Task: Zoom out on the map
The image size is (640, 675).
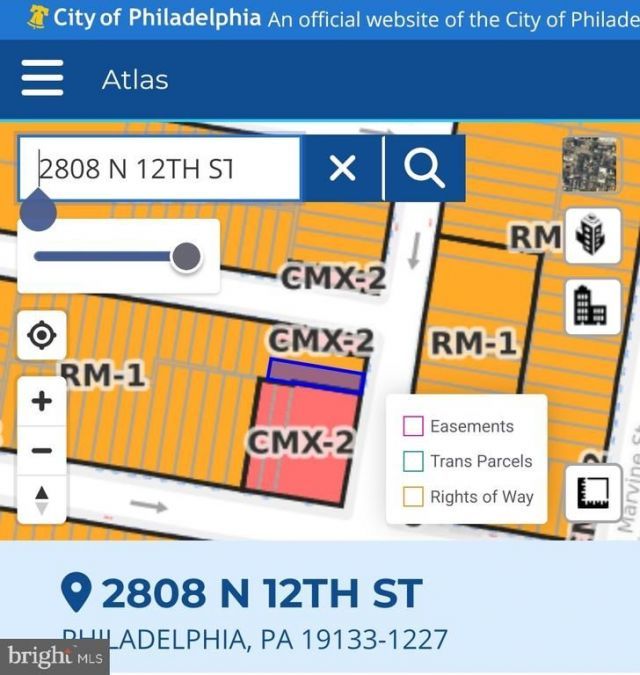Action: (42, 451)
